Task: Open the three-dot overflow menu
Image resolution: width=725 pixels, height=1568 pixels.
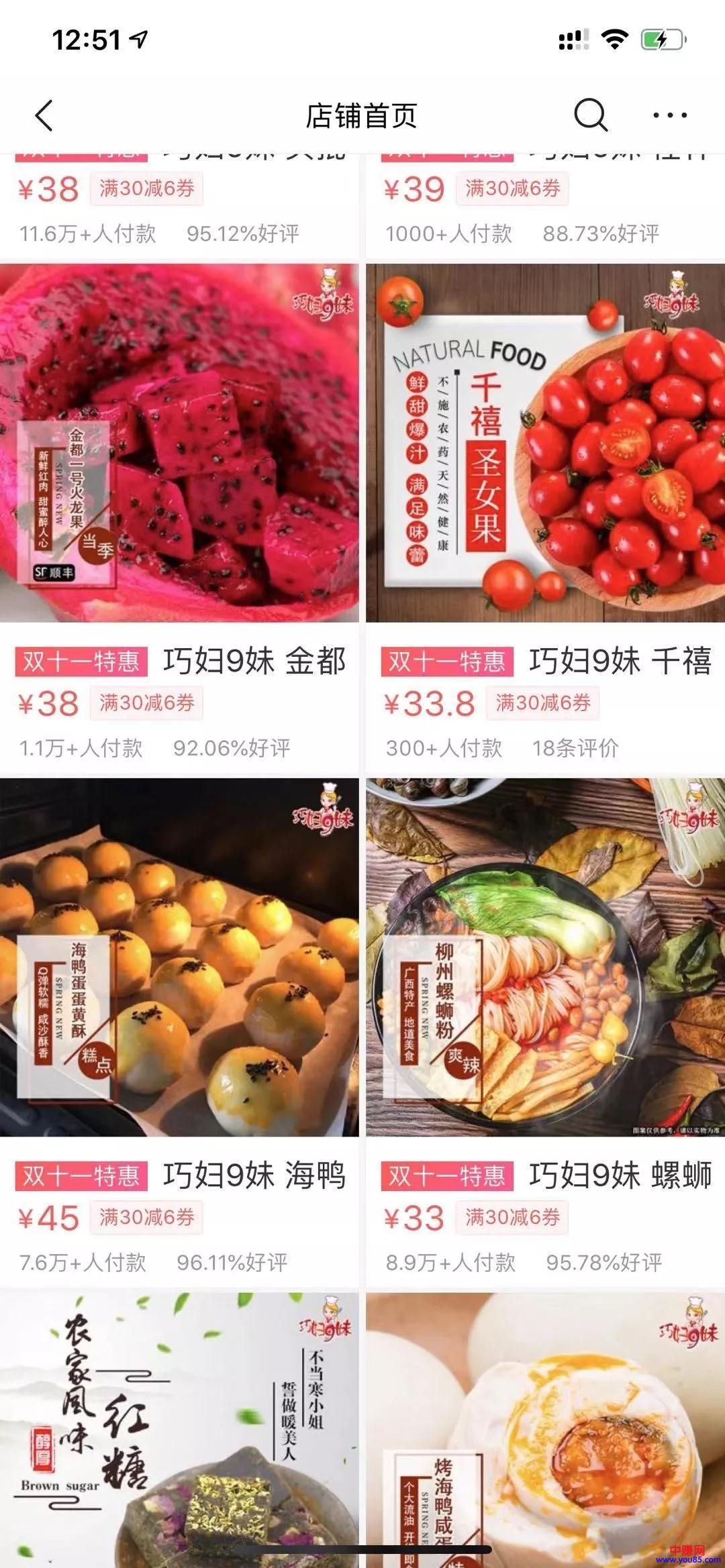Action: pos(670,115)
